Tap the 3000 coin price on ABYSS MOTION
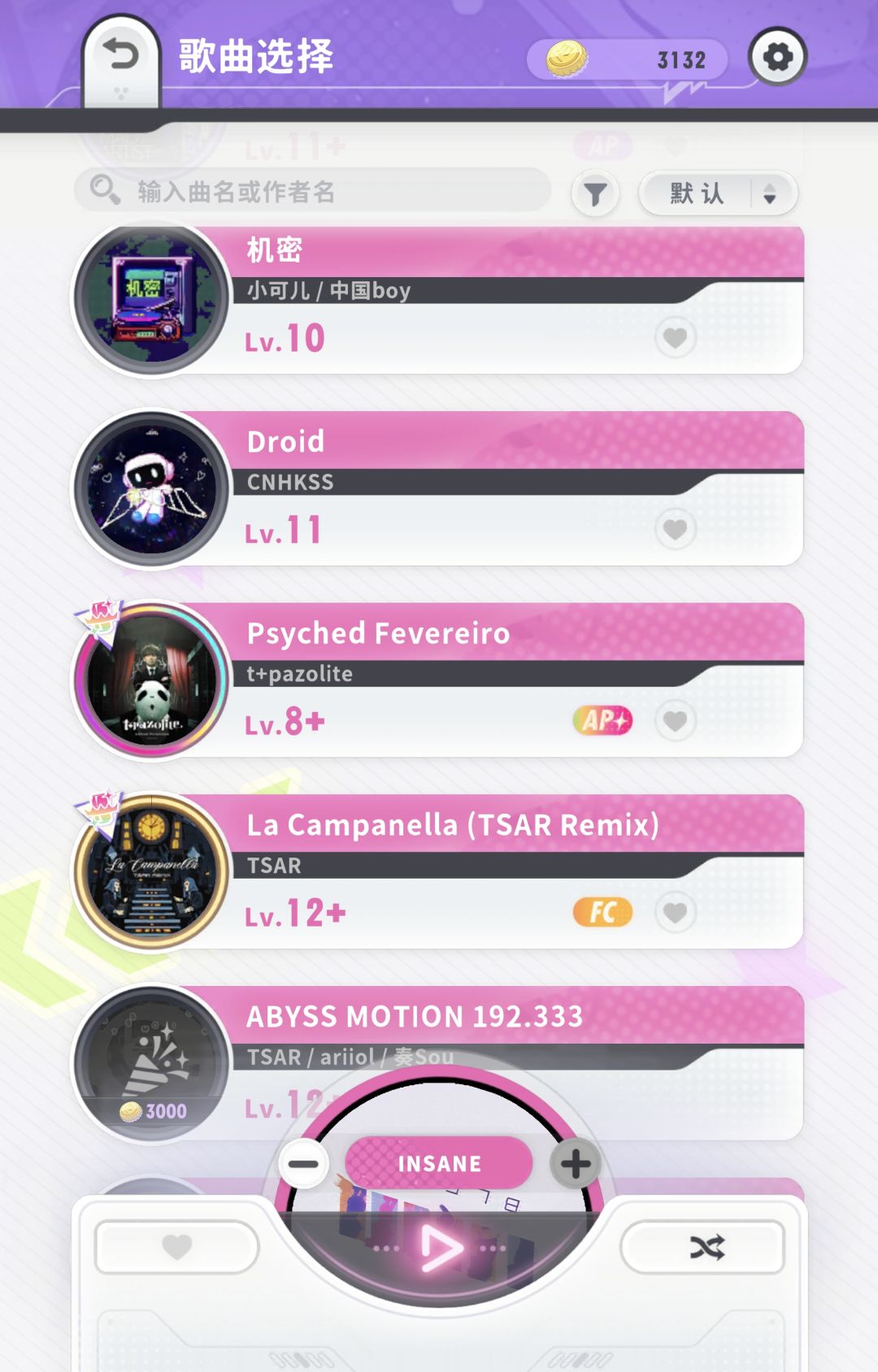This screenshot has height=1372, width=878. click(153, 1109)
